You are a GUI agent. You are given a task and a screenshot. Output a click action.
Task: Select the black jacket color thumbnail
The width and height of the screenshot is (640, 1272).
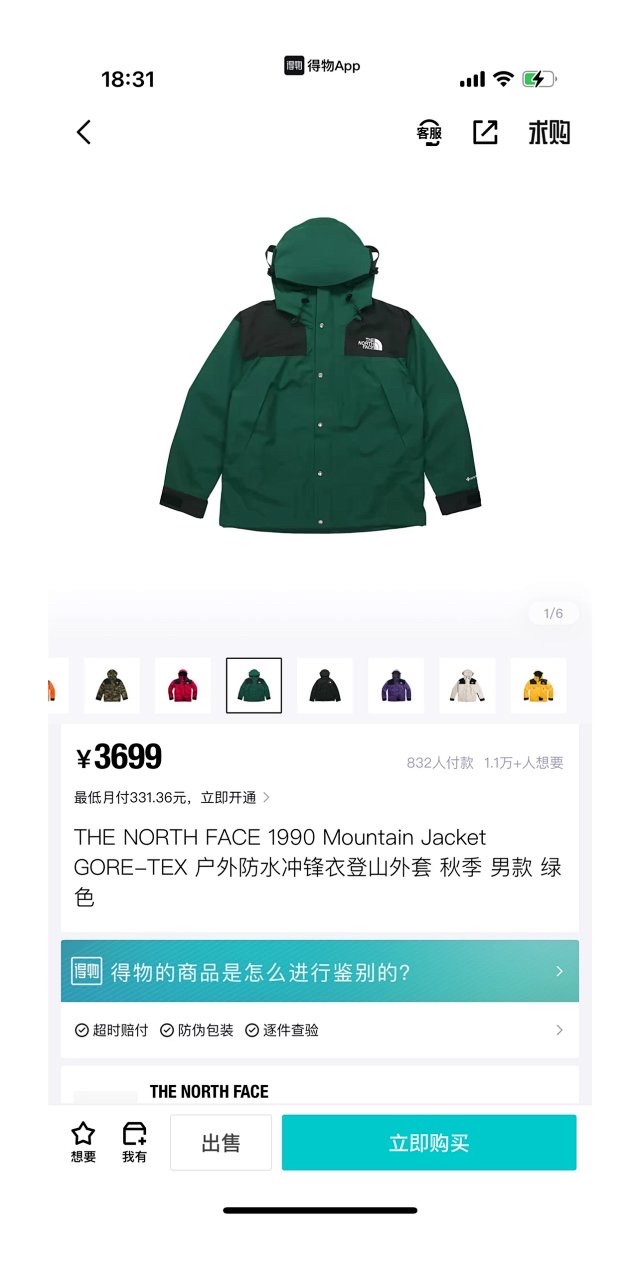point(325,686)
